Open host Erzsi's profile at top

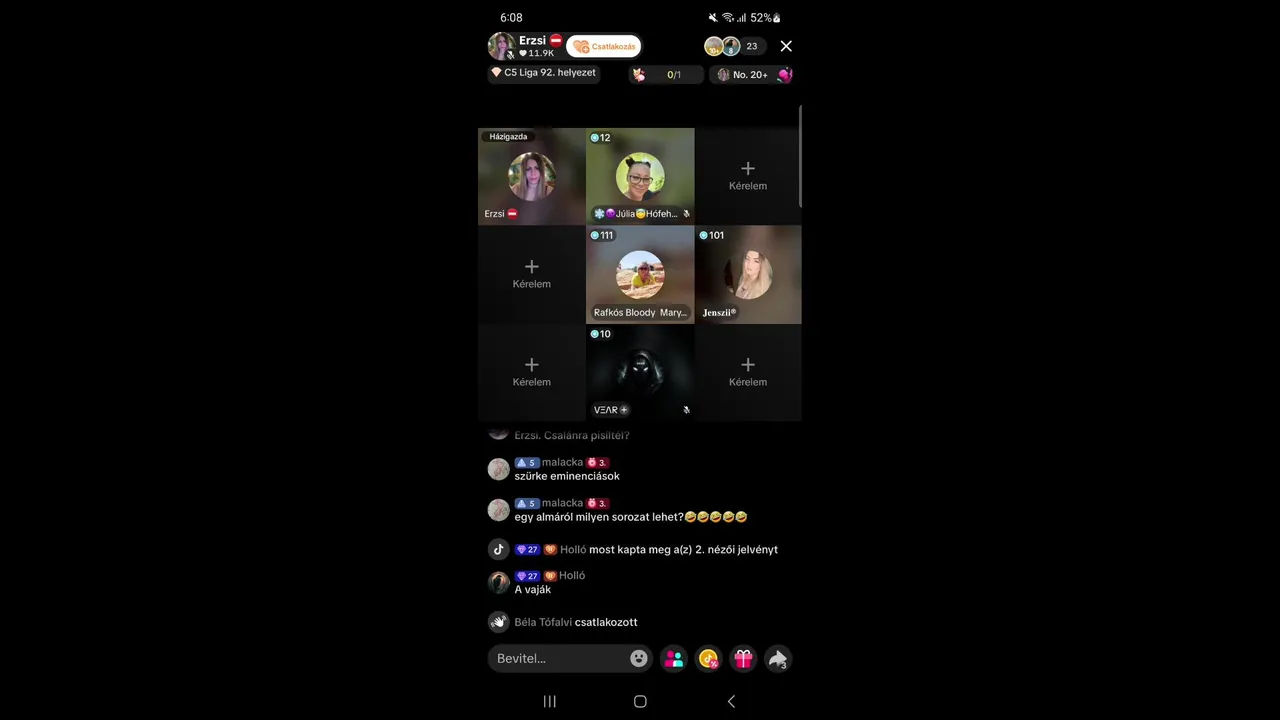502,46
